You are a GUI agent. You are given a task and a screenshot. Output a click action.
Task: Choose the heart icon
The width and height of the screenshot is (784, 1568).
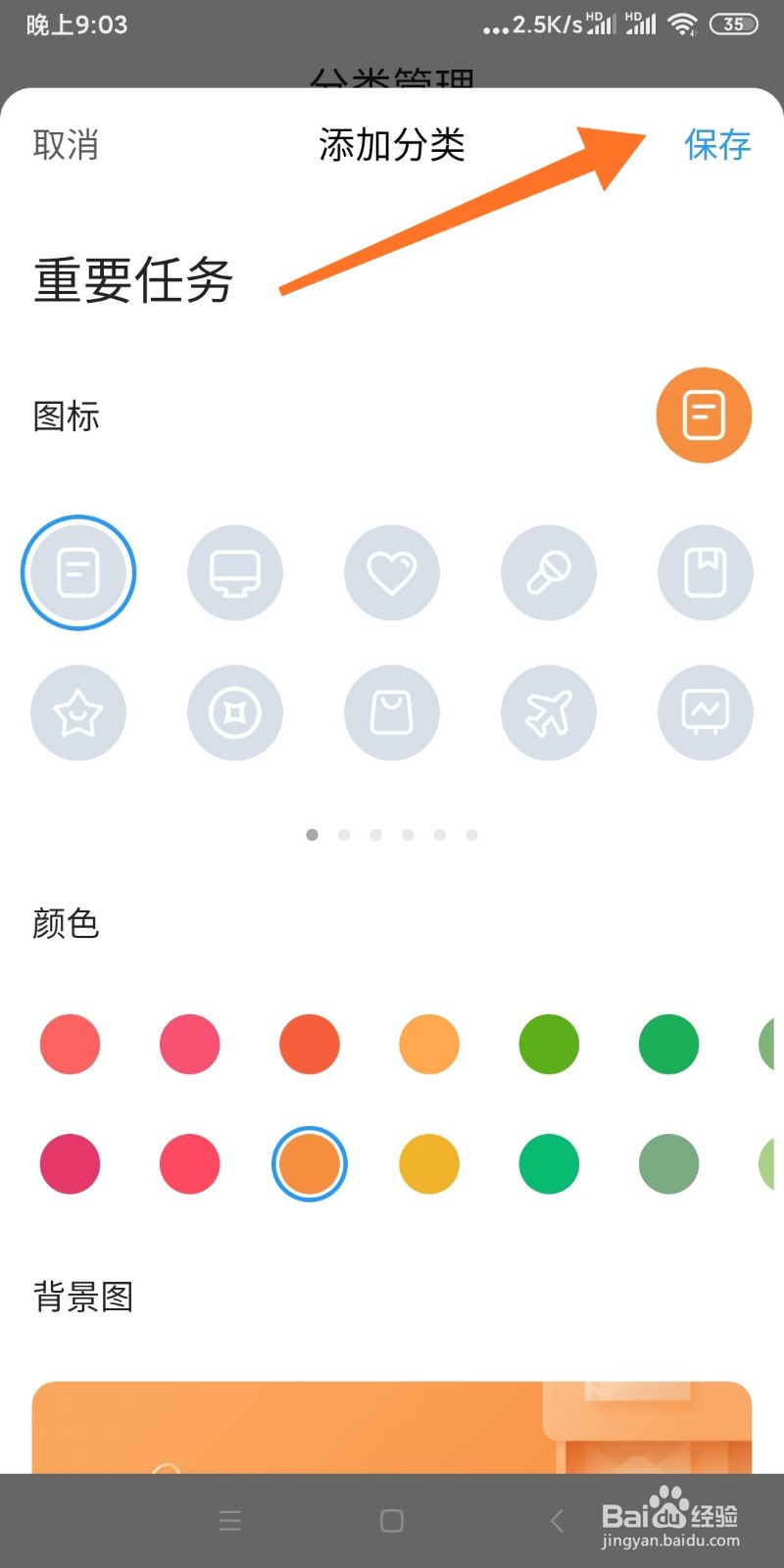[x=392, y=572]
